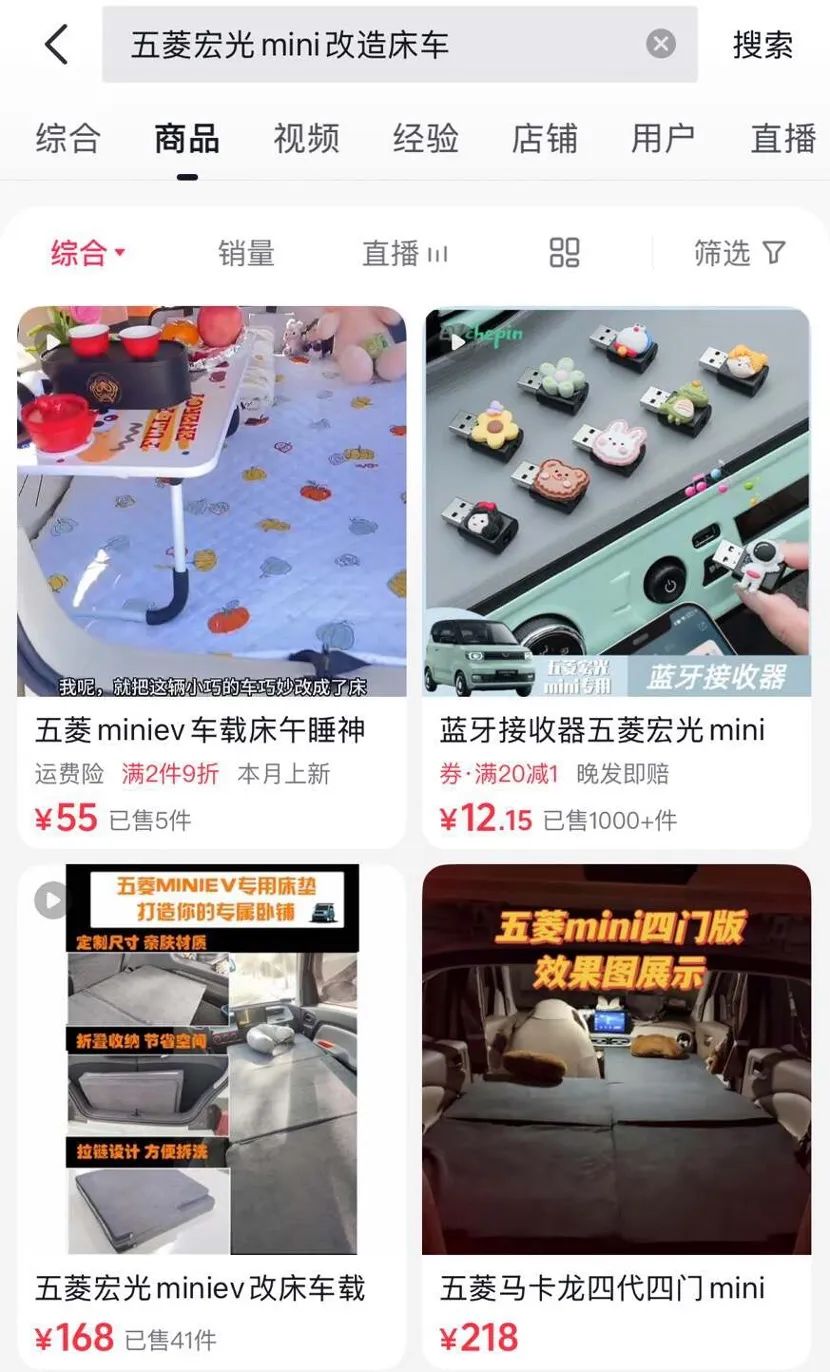830x1372 pixels.
Task: Switch to the 视频 tab
Action: pos(306,138)
